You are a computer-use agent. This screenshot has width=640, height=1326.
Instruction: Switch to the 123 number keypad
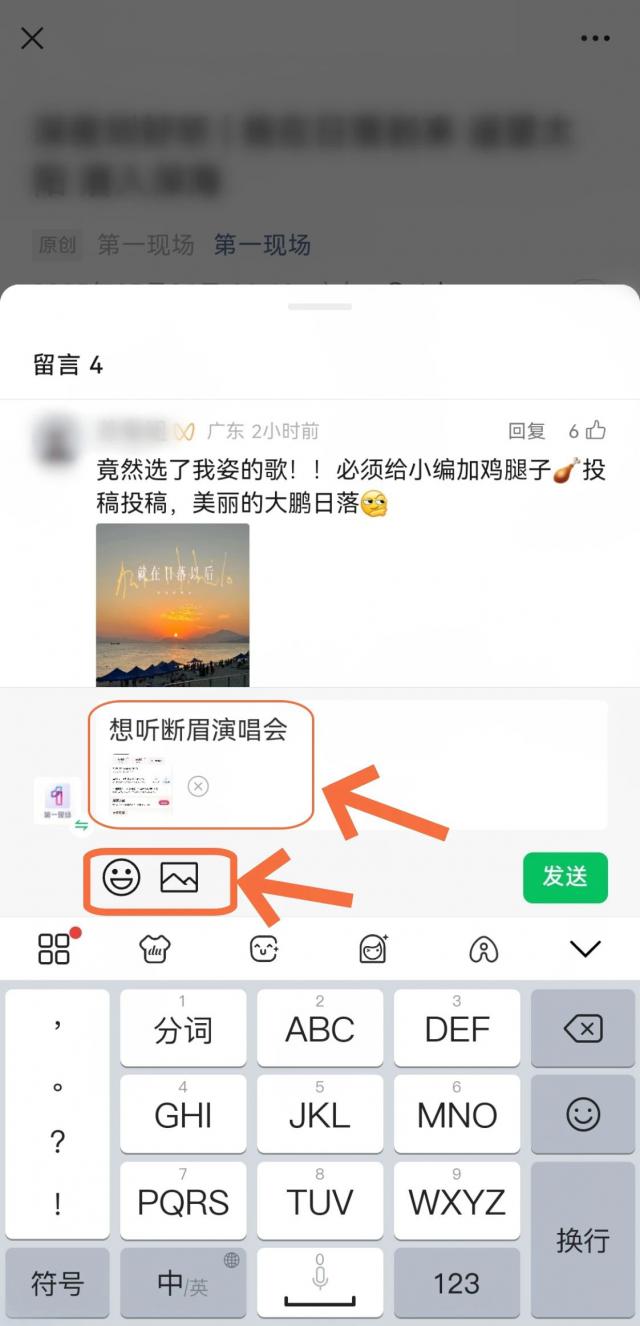click(x=457, y=1284)
